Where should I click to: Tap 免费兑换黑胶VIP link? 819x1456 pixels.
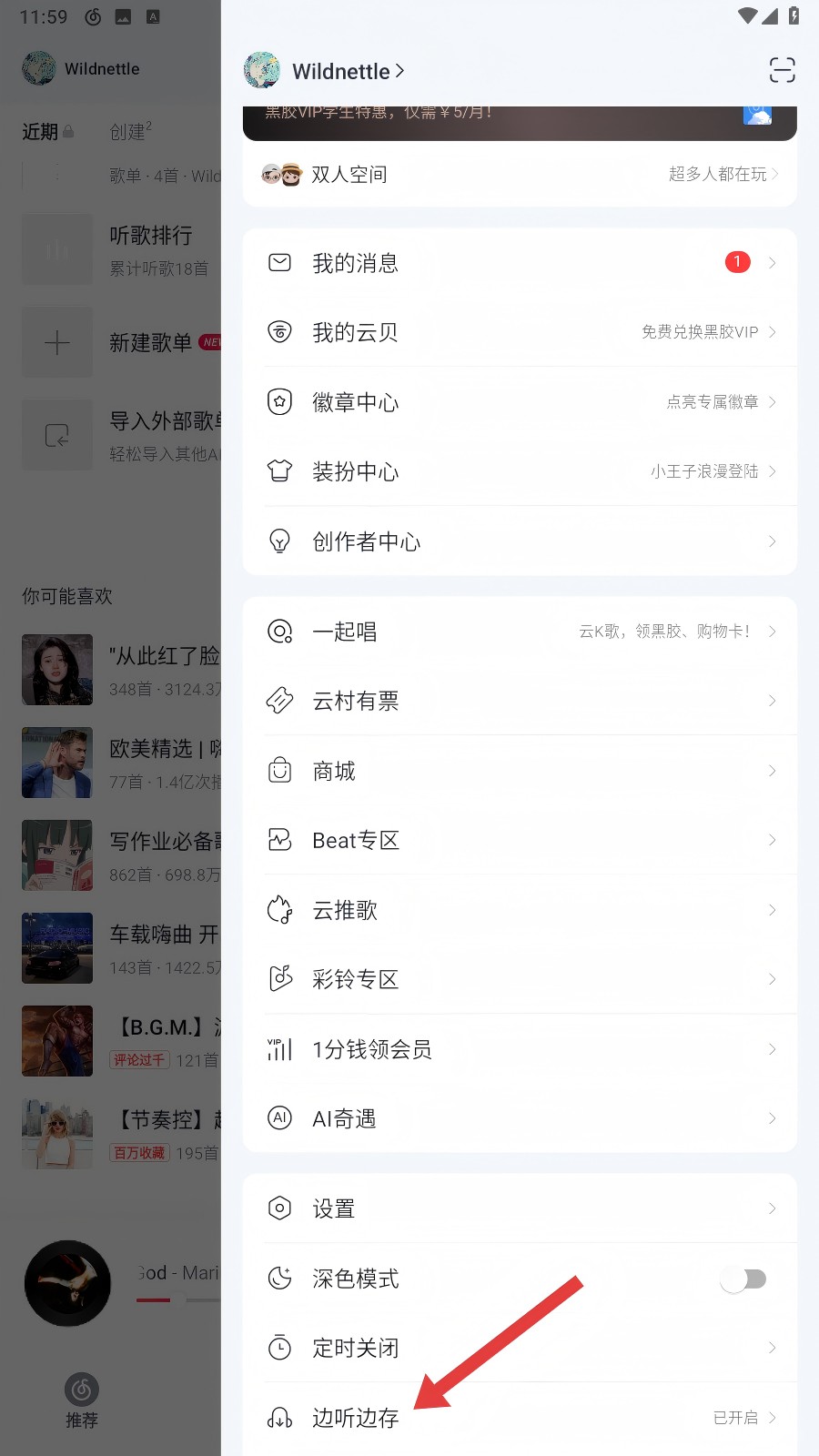(699, 332)
